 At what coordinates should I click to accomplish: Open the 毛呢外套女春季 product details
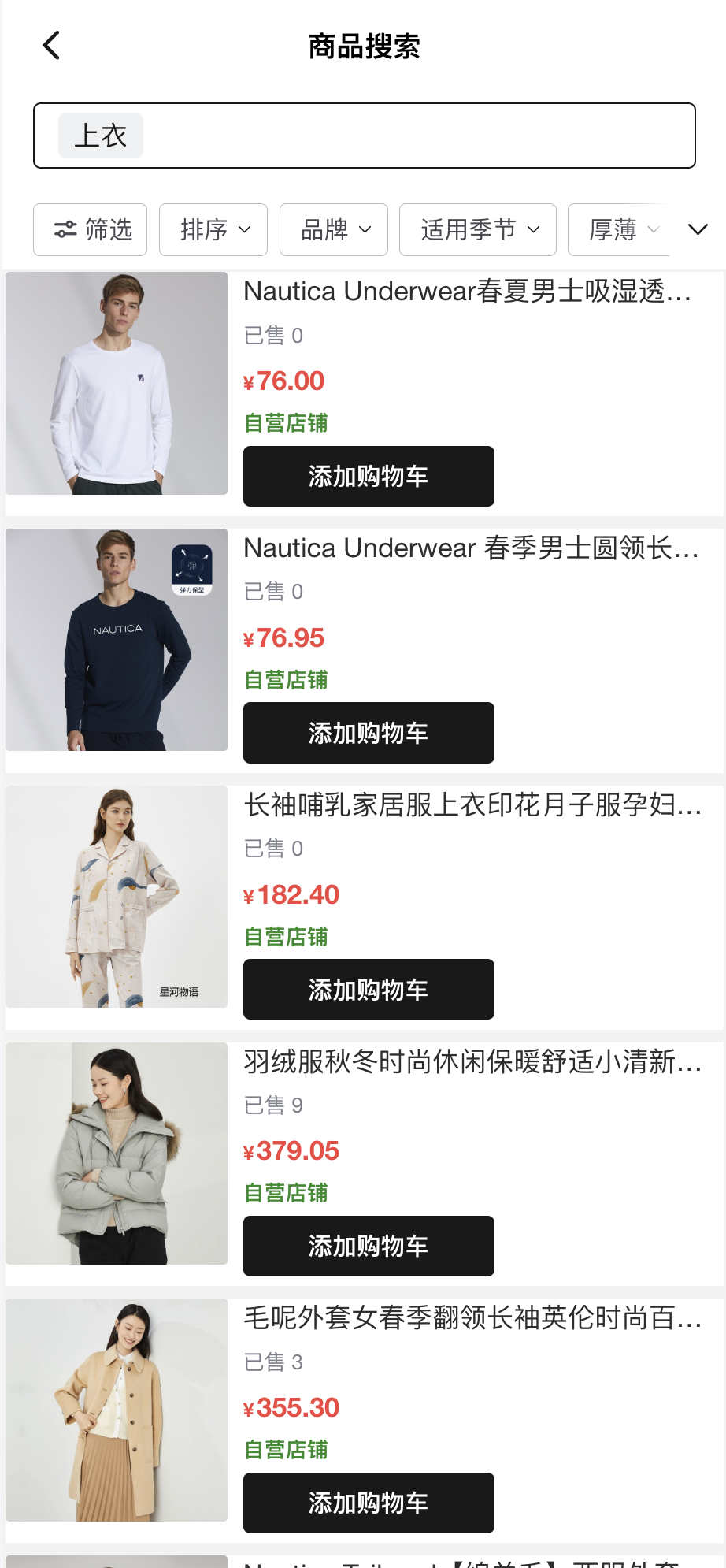472,1317
